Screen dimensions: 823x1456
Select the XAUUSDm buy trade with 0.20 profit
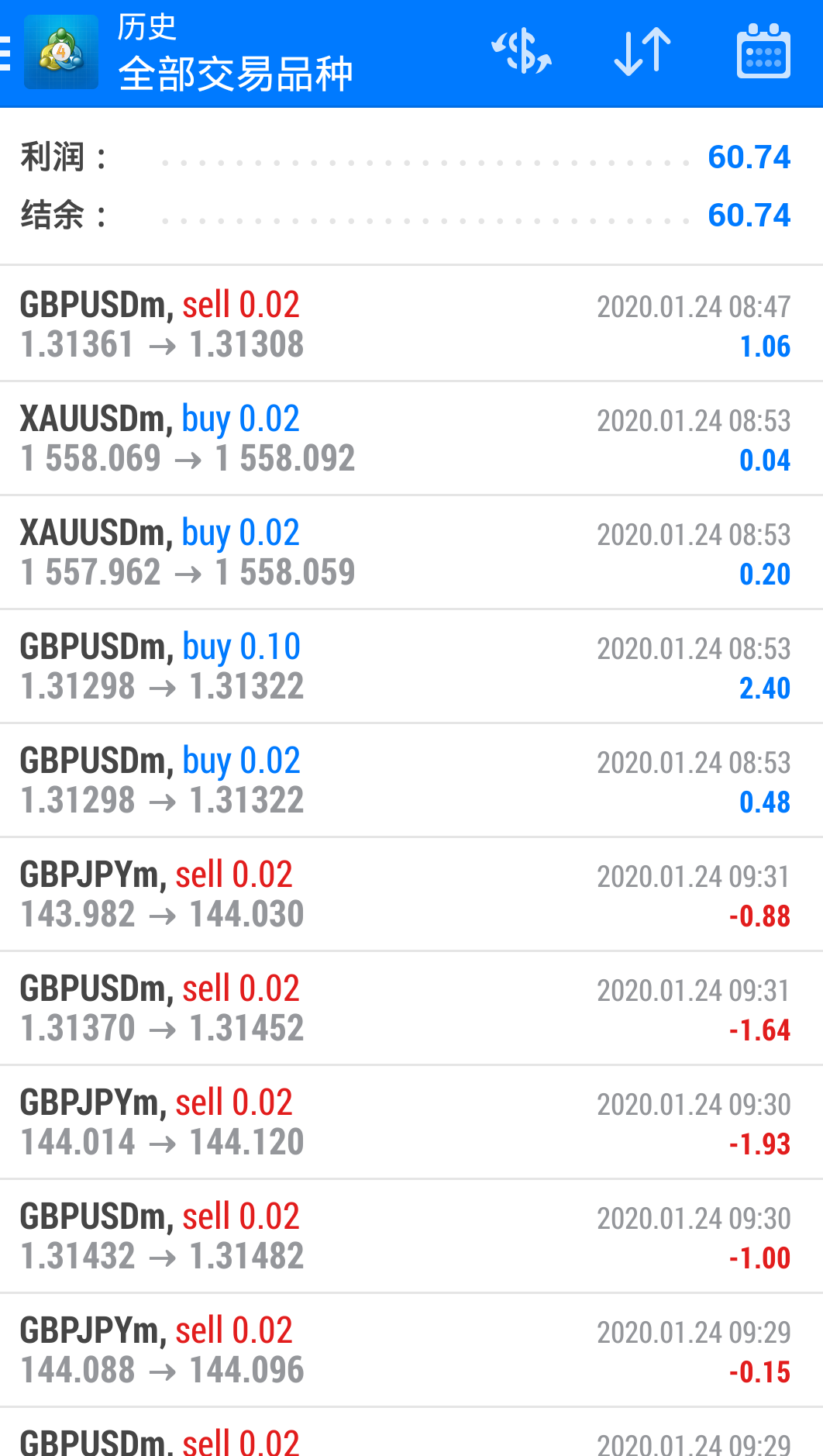(x=411, y=552)
